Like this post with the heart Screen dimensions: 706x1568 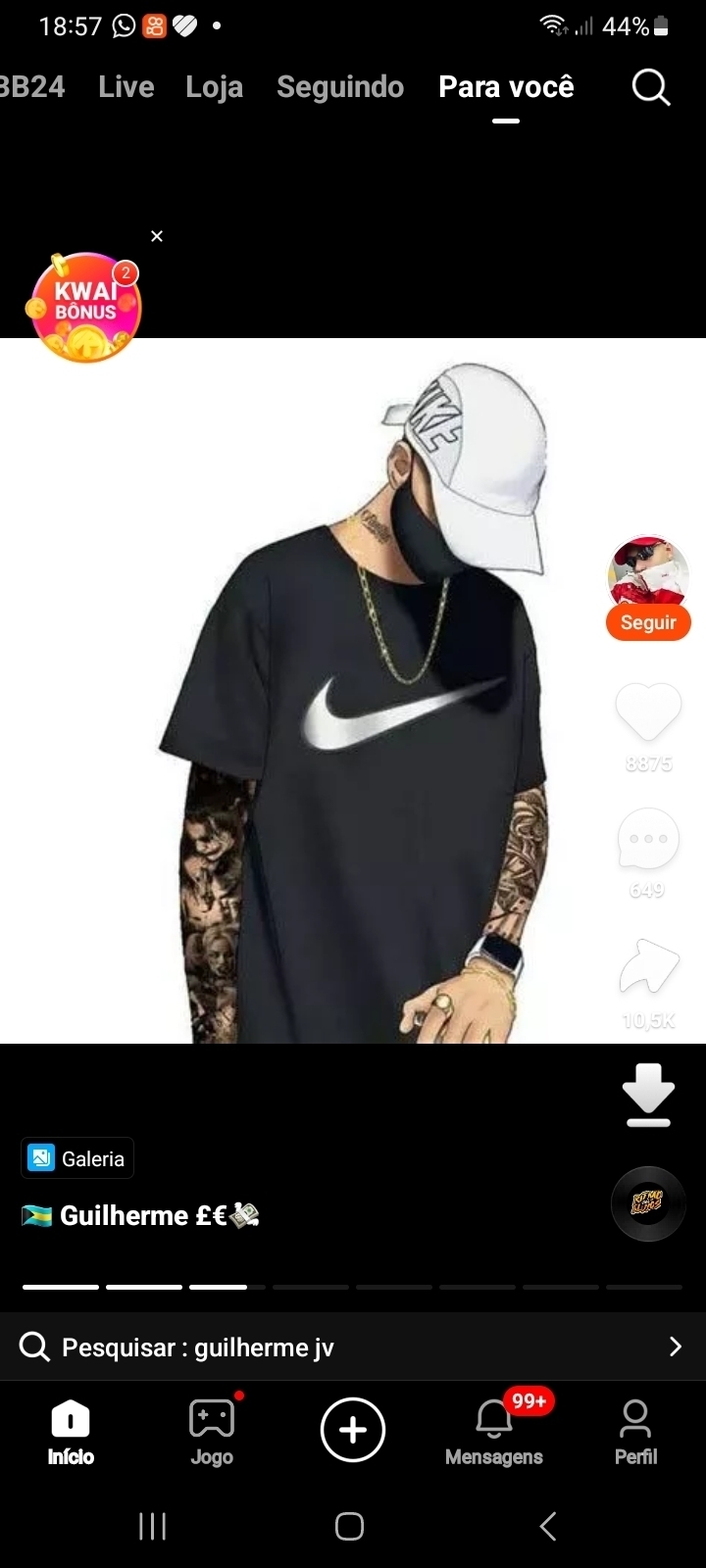click(x=648, y=711)
